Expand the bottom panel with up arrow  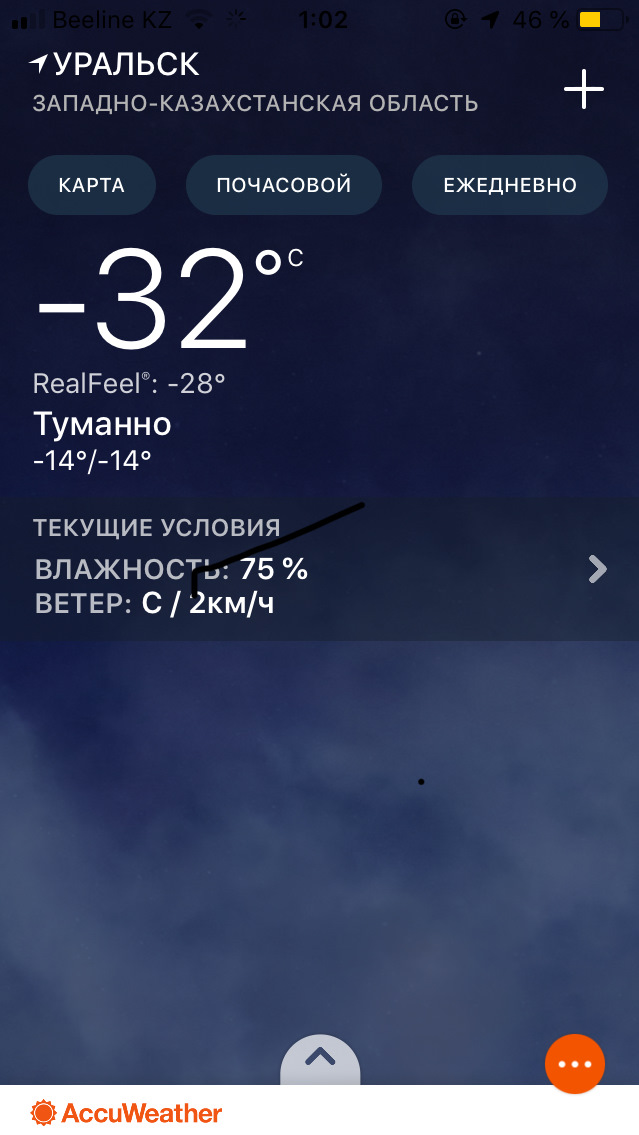[x=320, y=1058]
